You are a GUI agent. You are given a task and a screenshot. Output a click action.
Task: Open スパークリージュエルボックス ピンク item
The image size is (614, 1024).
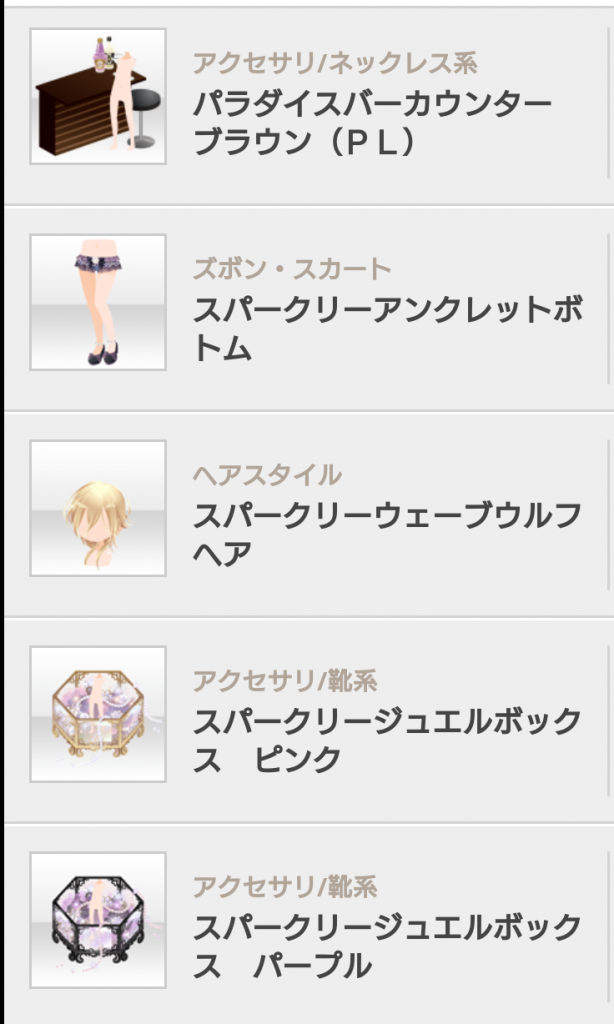click(308, 720)
